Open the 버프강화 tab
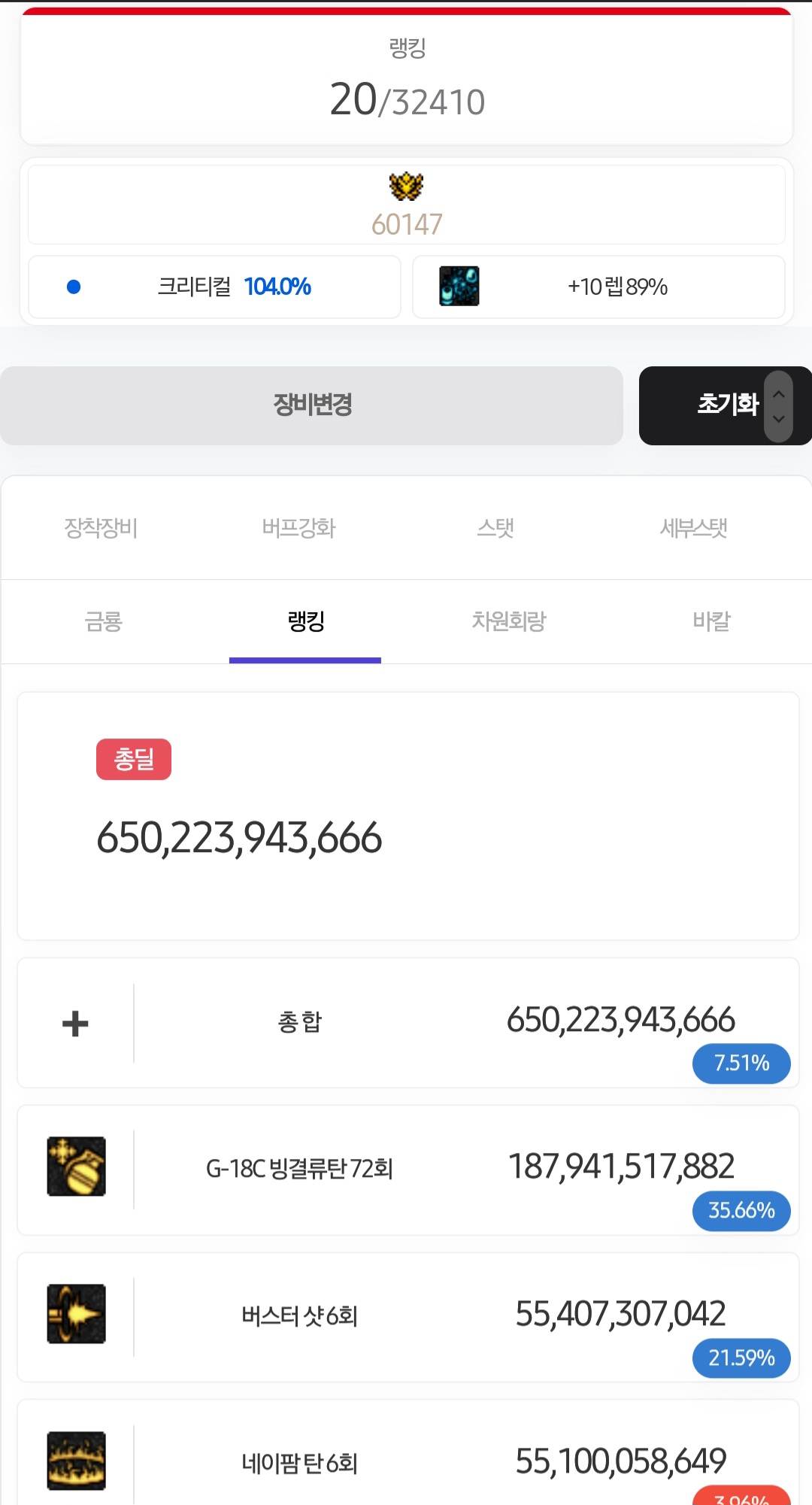 click(298, 528)
